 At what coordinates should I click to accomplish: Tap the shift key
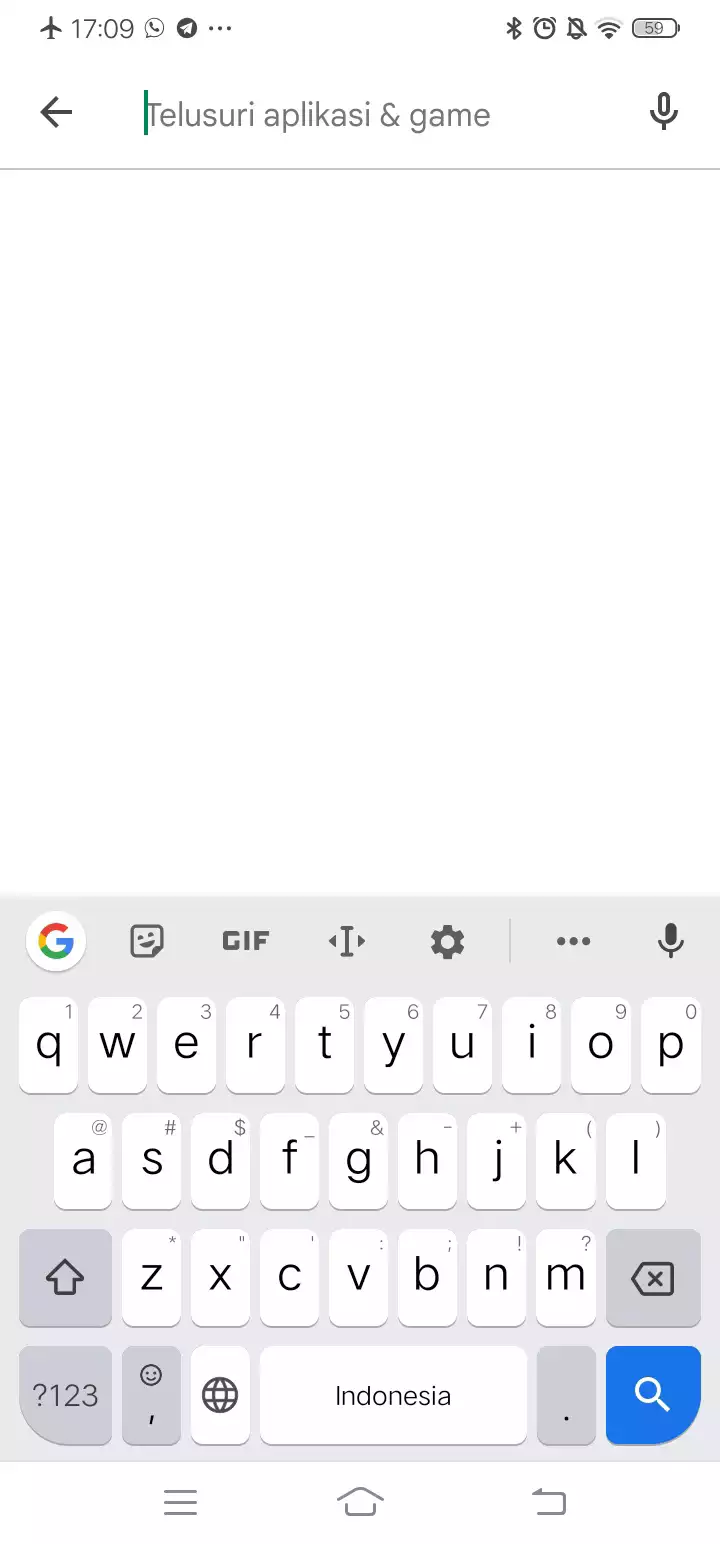(x=65, y=1278)
